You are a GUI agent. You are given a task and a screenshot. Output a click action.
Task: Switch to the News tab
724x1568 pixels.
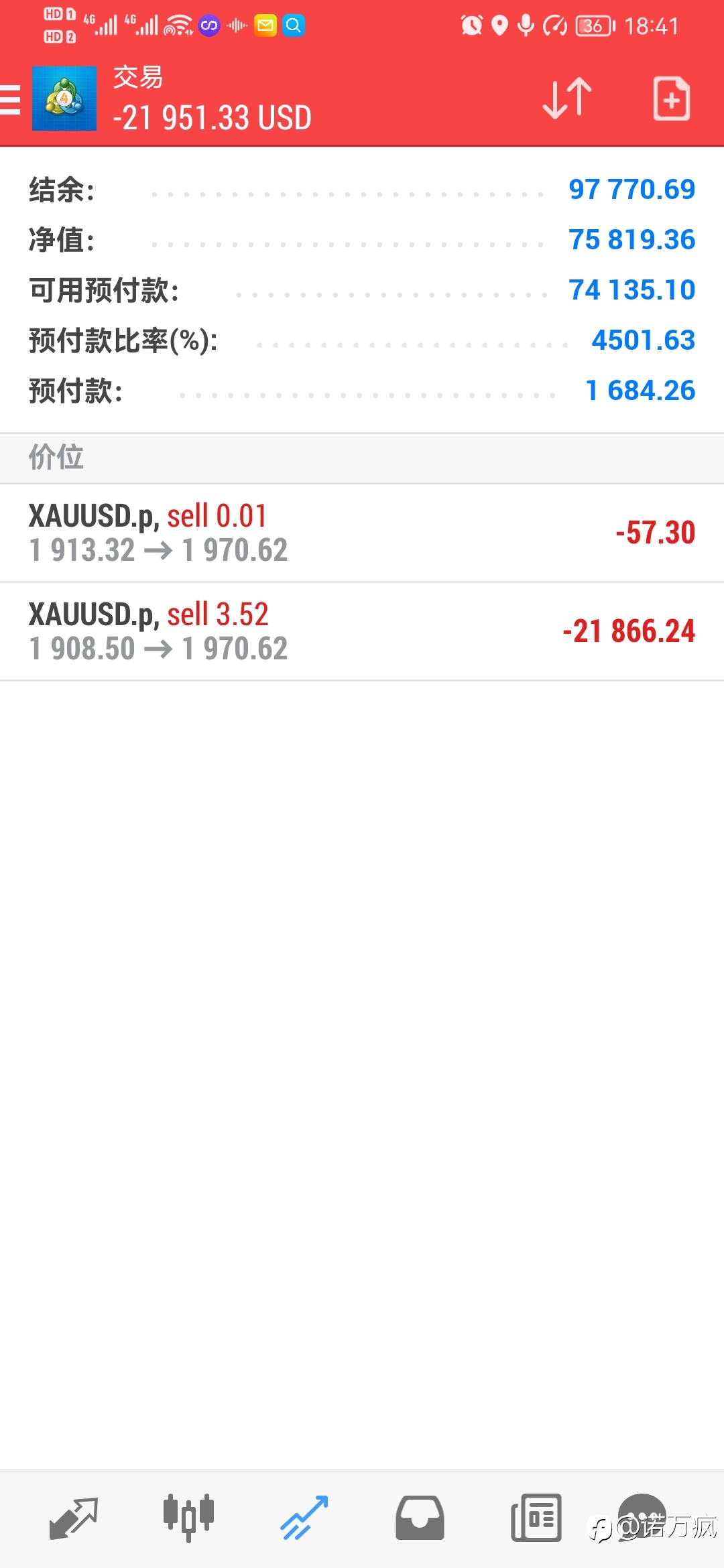click(536, 1518)
